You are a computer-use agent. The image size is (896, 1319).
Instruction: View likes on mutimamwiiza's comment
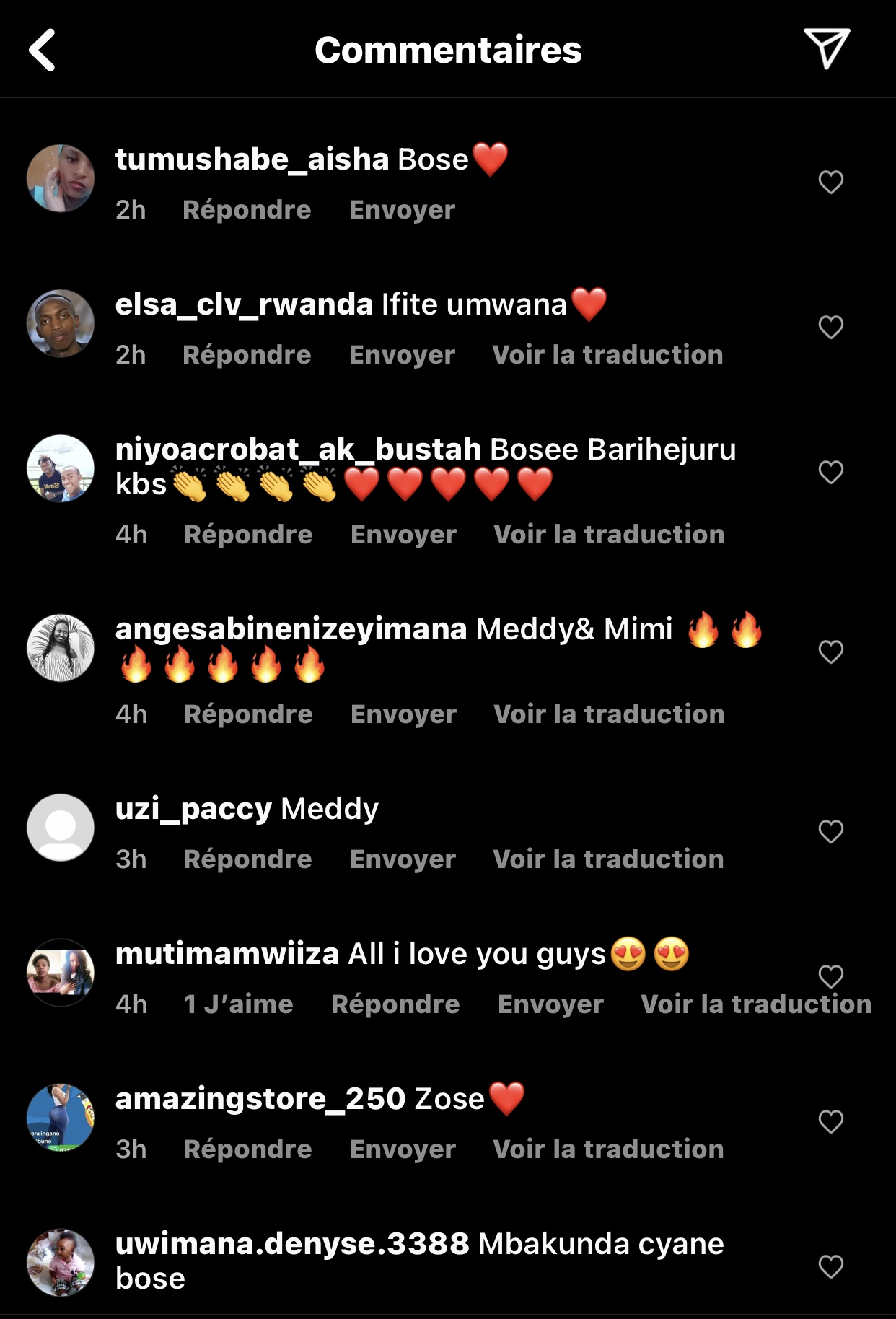tap(238, 1004)
